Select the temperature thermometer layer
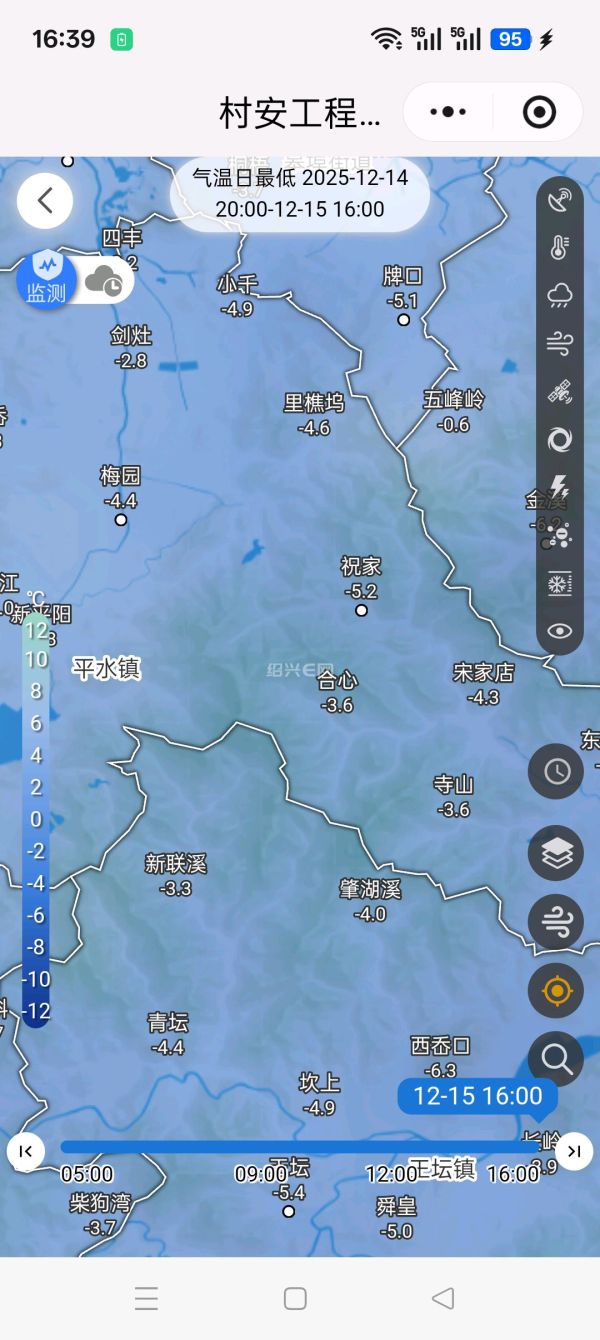Viewport: 600px width, 1340px height. 560,247
